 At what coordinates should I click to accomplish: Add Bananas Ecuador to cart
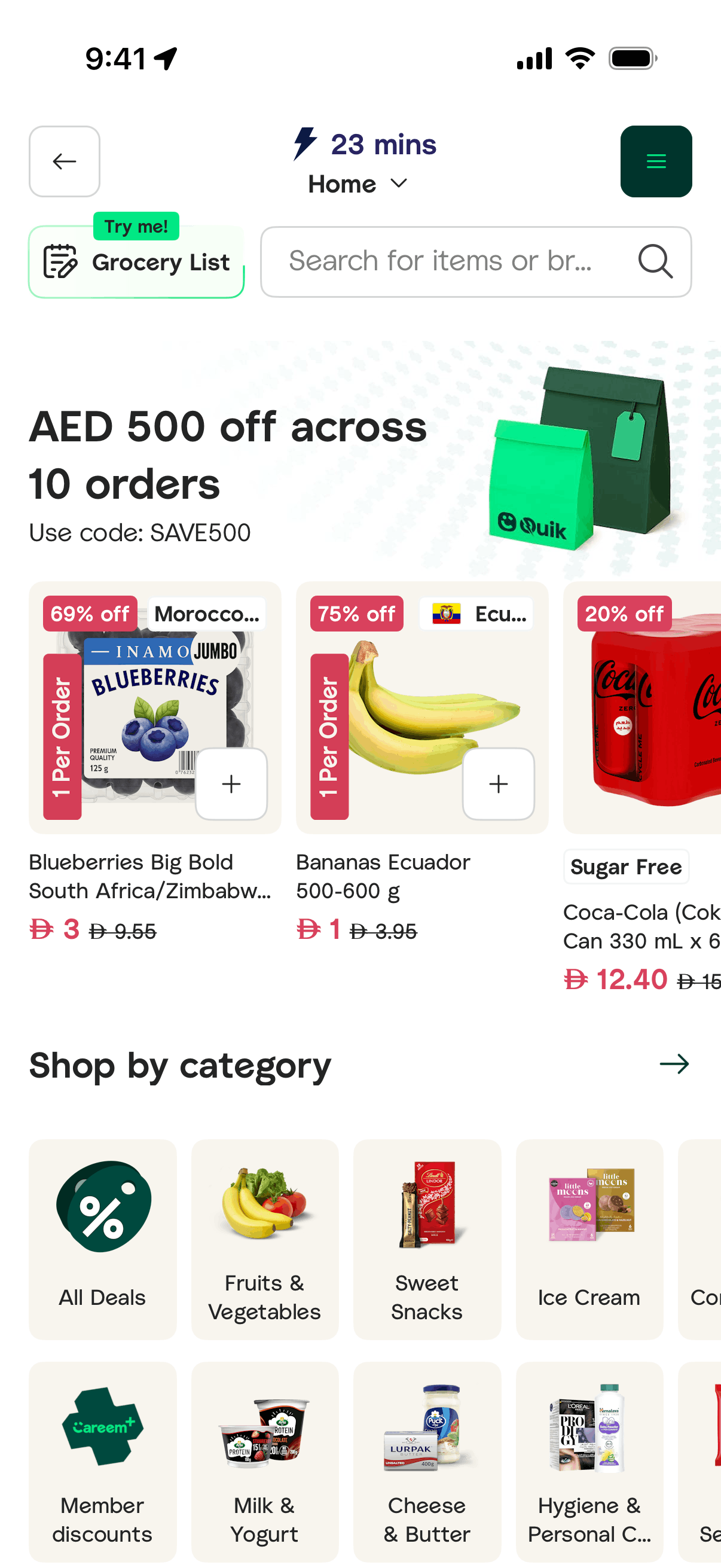tap(499, 784)
